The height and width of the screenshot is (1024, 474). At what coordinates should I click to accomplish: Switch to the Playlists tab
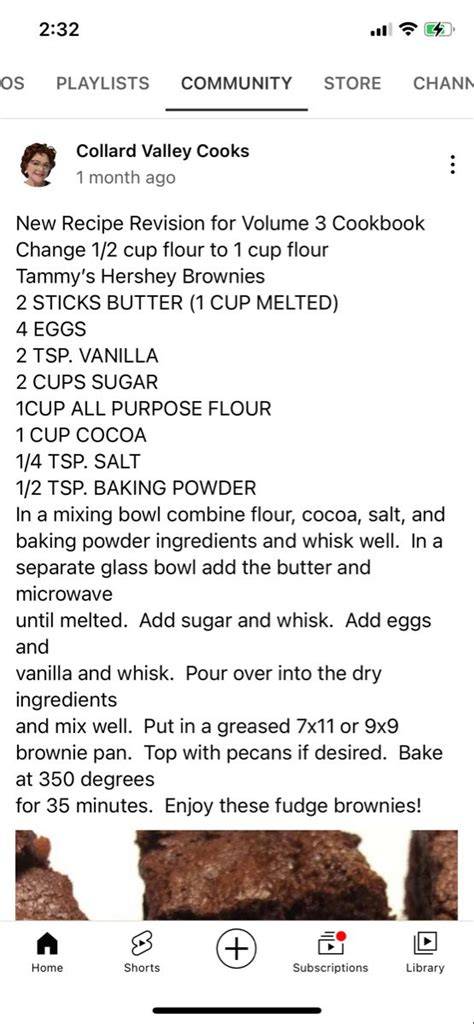pos(103,84)
